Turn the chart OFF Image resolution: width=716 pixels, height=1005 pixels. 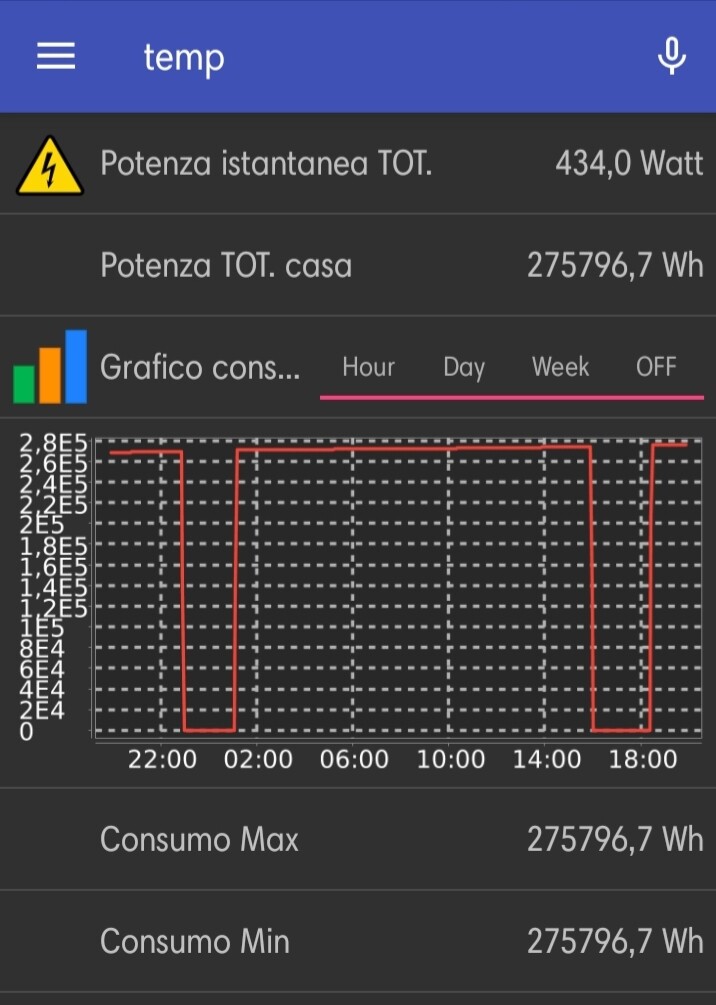(656, 368)
